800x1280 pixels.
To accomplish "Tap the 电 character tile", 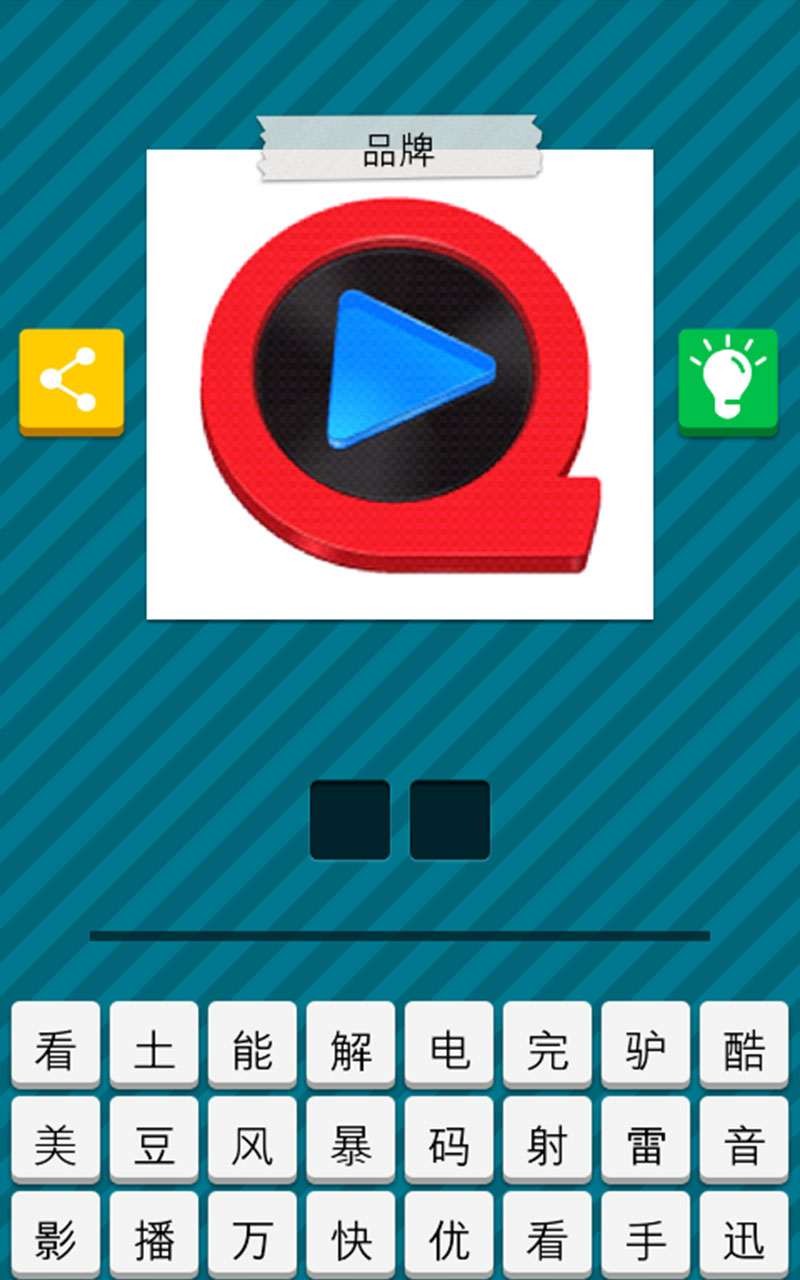I will [x=449, y=1046].
